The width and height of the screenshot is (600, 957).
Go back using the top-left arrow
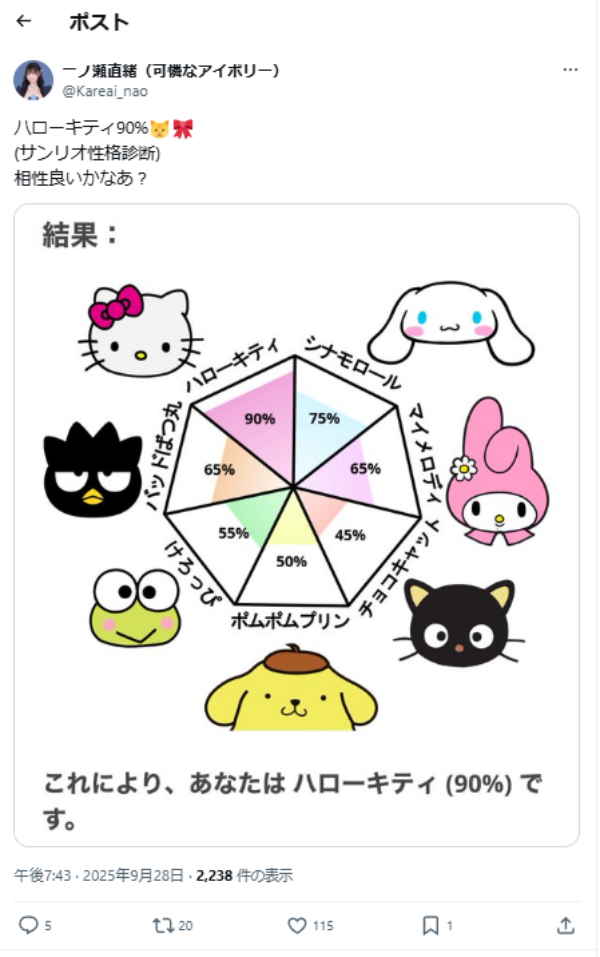point(24,21)
